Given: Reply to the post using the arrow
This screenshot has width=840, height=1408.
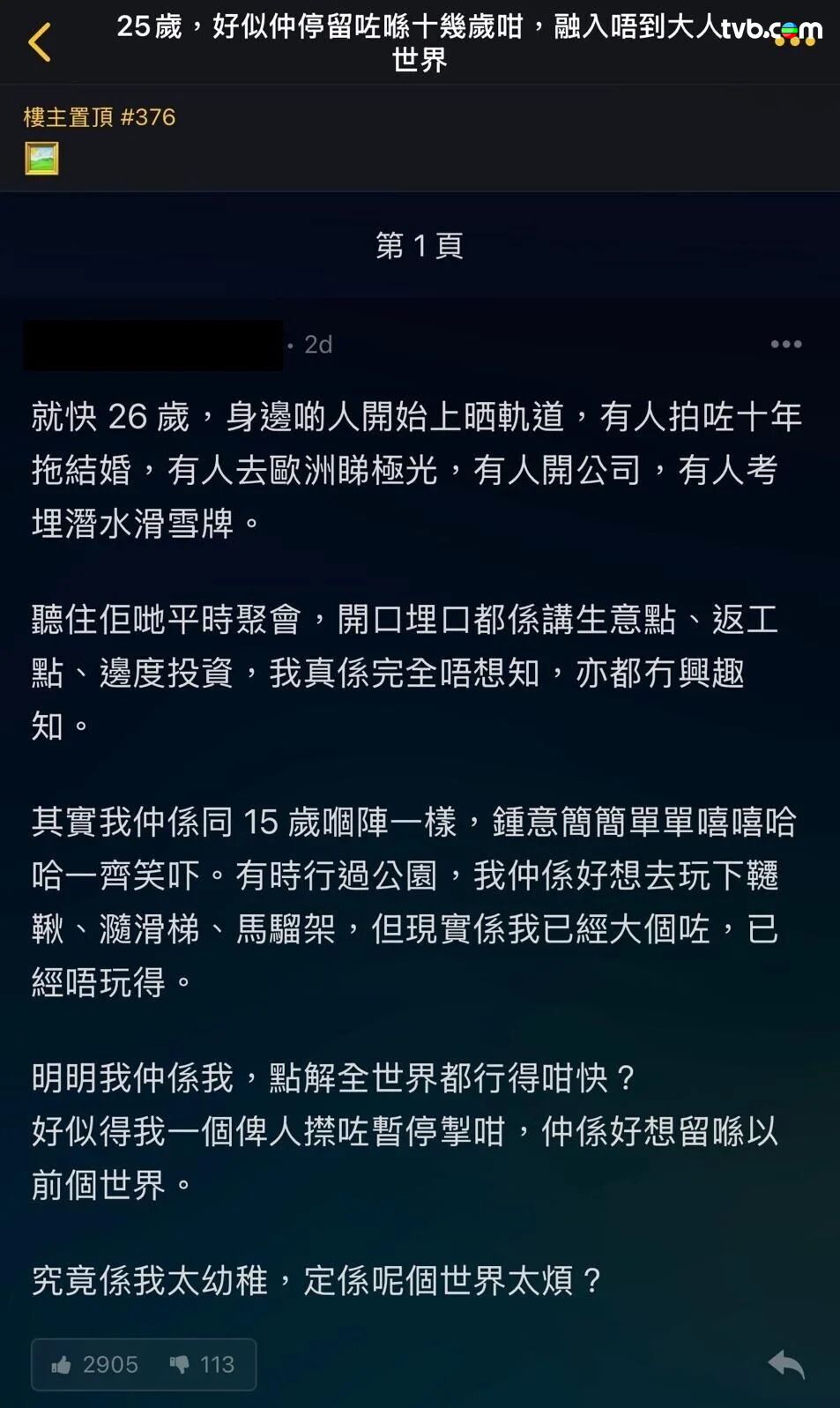Looking at the screenshot, I should [x=786, y=1364].
